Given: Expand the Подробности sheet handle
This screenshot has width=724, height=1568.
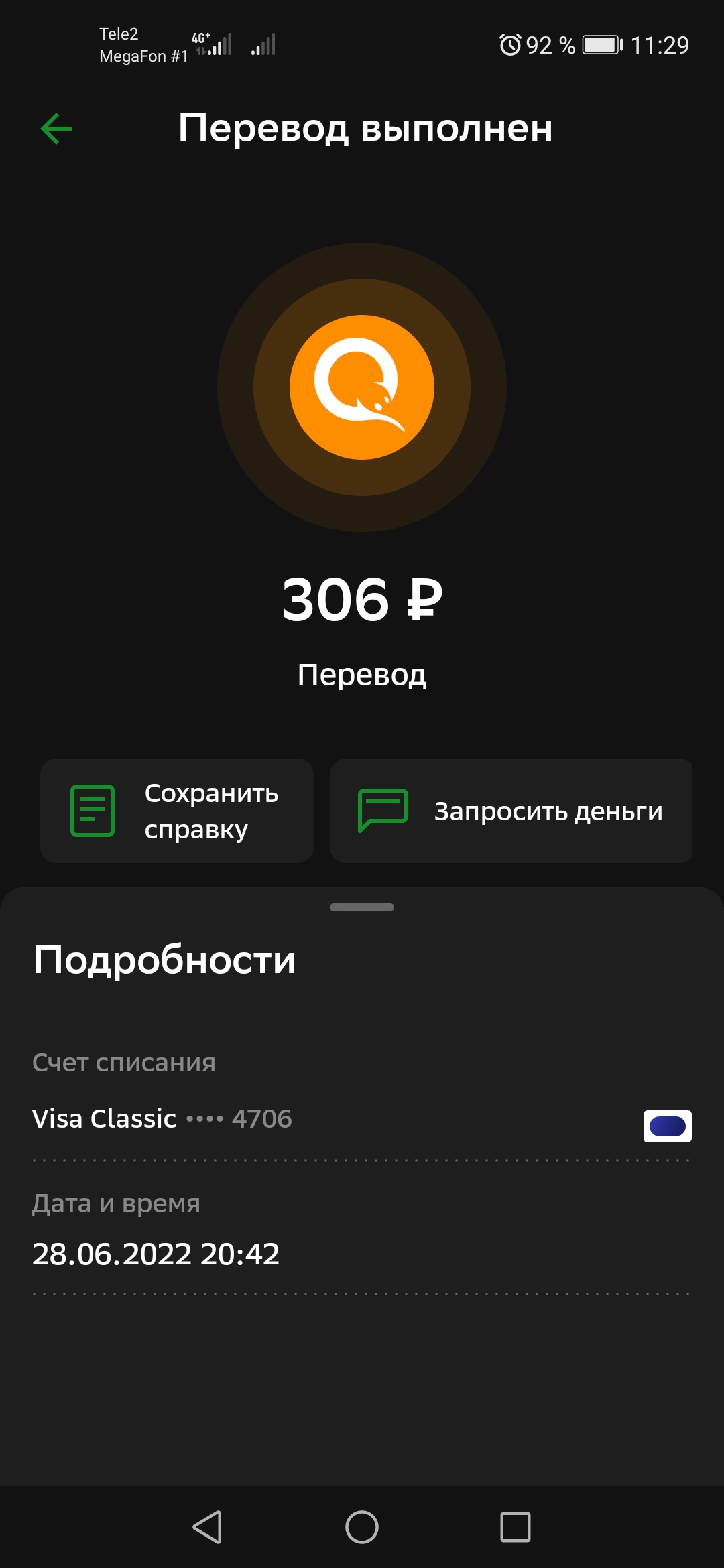Looking at the screenshot, I should click(362, 907).
